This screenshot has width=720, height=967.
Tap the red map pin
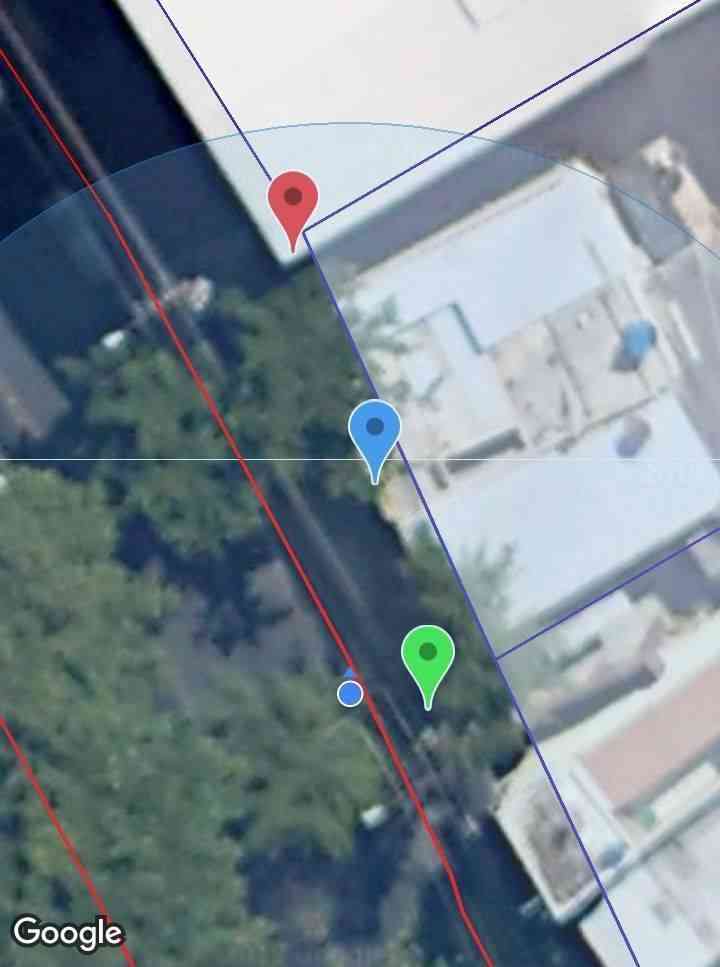click(x=293, y=201)
